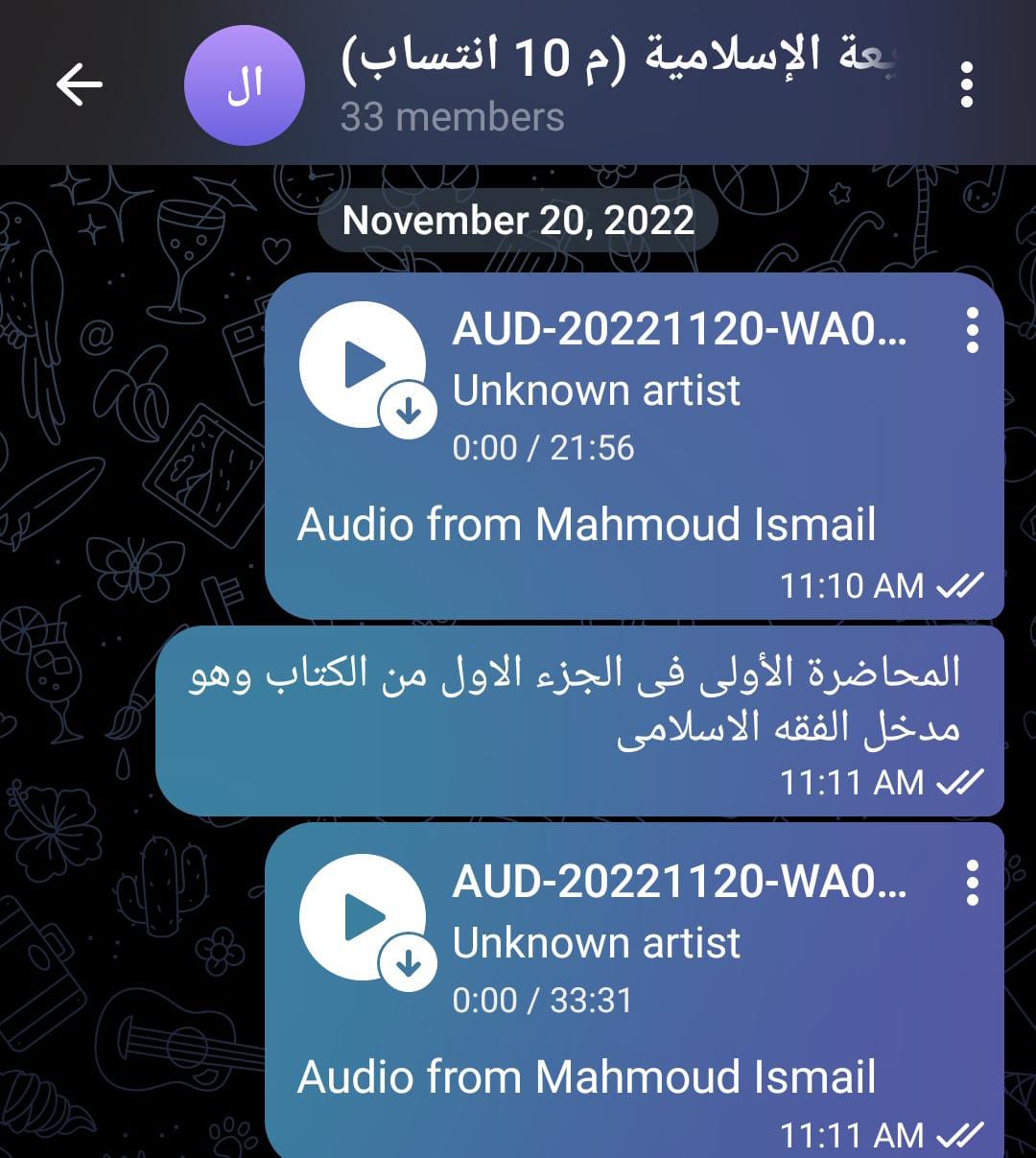Open the first audio message's three-dot menu
This screenshot has height=1158, width=1036.
click(x=972, y=331)
